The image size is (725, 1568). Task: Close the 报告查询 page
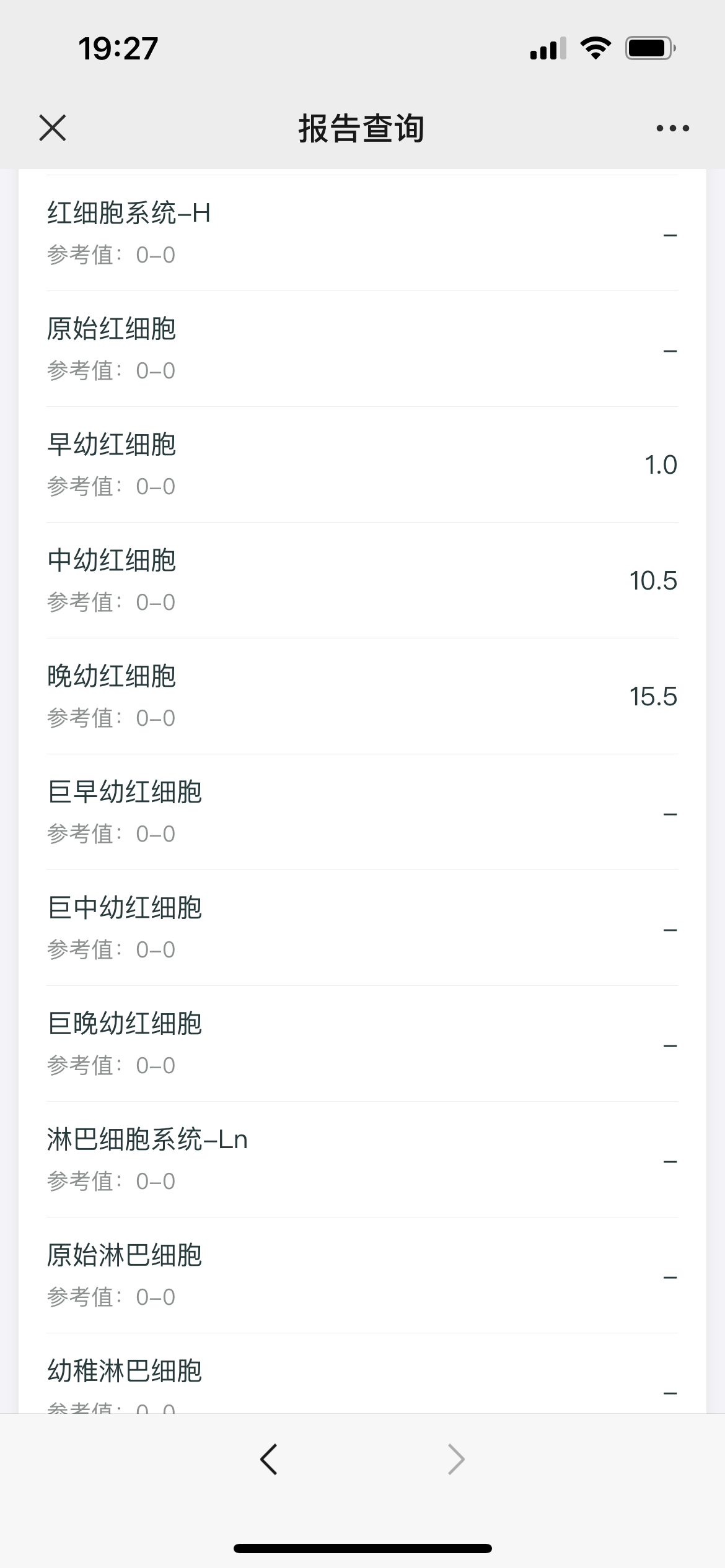[x=53, y=128]
